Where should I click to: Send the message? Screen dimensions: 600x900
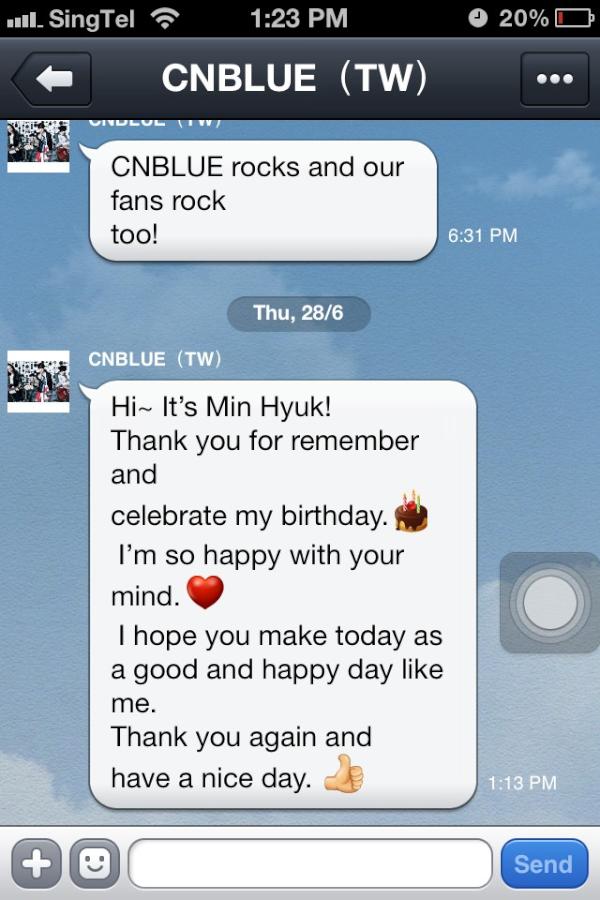(543, 864)
